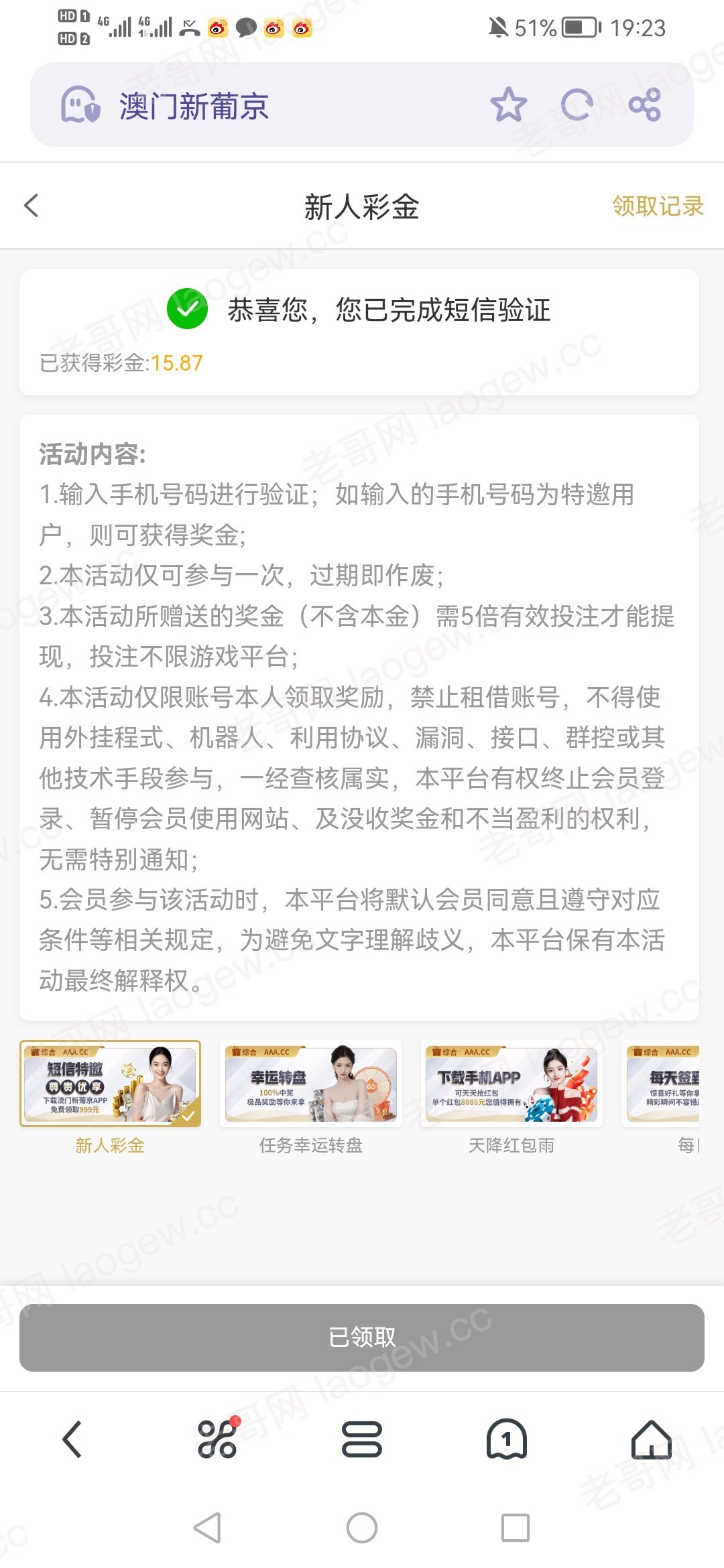Share this page via the share icon
The height and width of the screenshot is (1568, 724).
tap(645, 105)
